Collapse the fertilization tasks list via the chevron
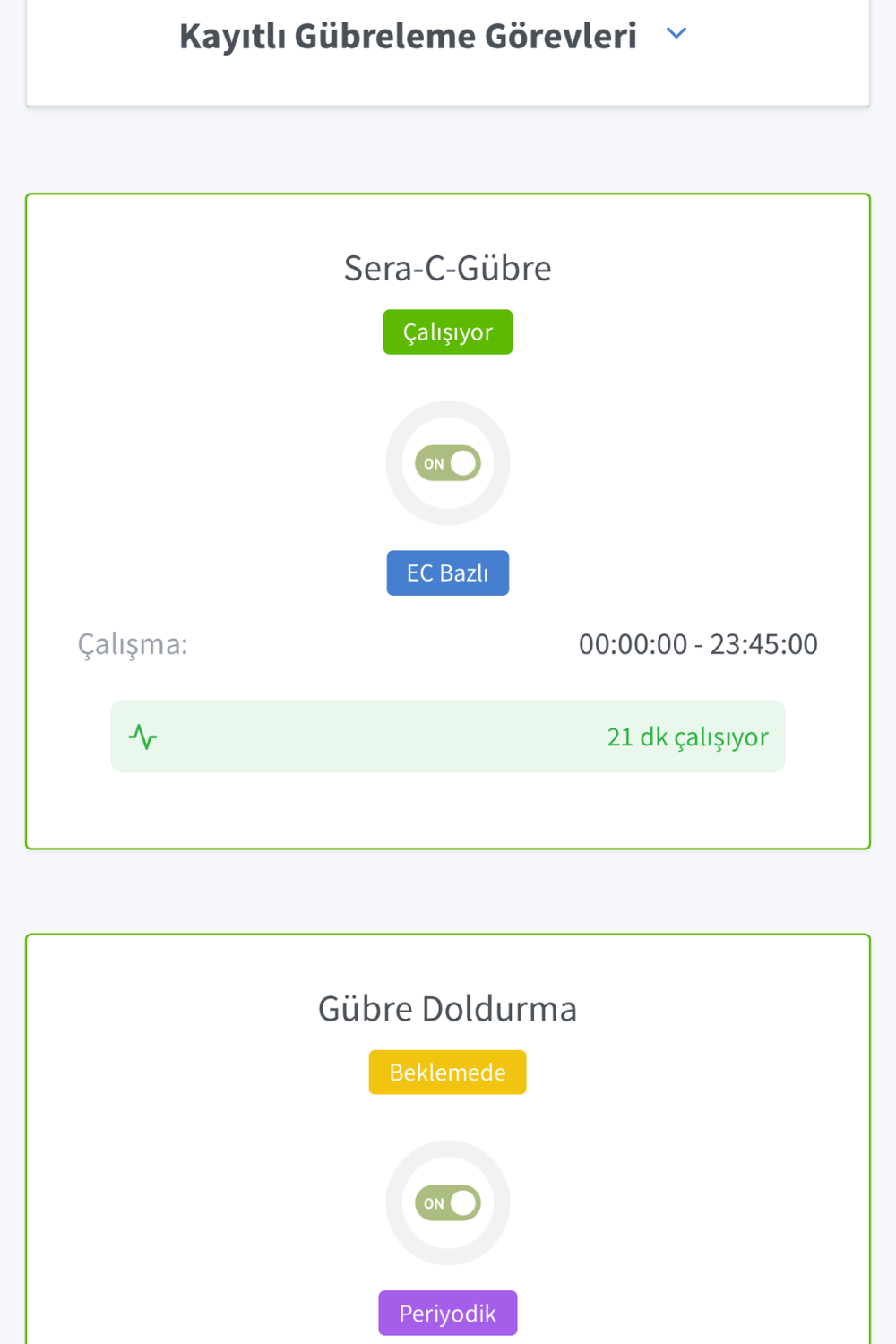896x1344 pixels. tap(676, 33)
